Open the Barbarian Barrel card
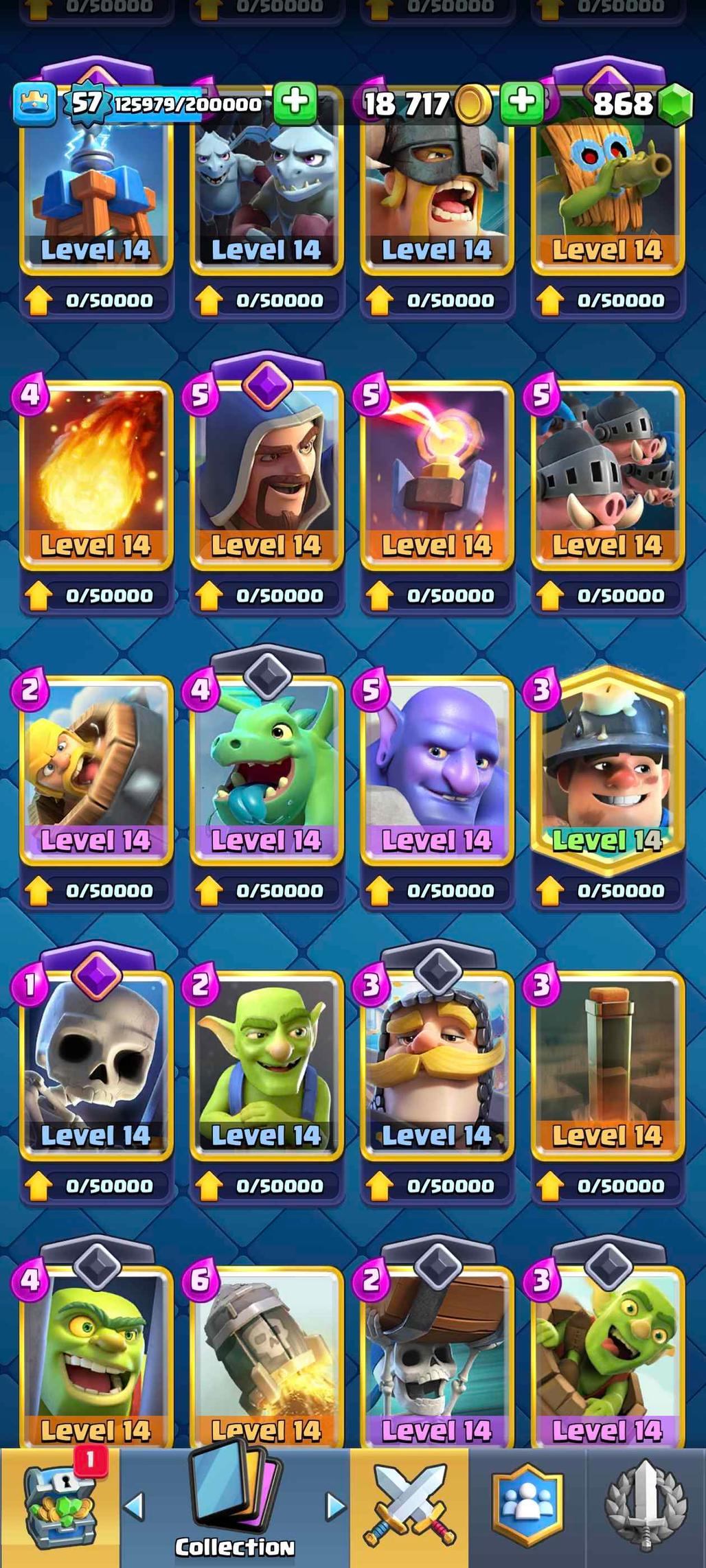706x1568 pixels. [x=96, y=770]
